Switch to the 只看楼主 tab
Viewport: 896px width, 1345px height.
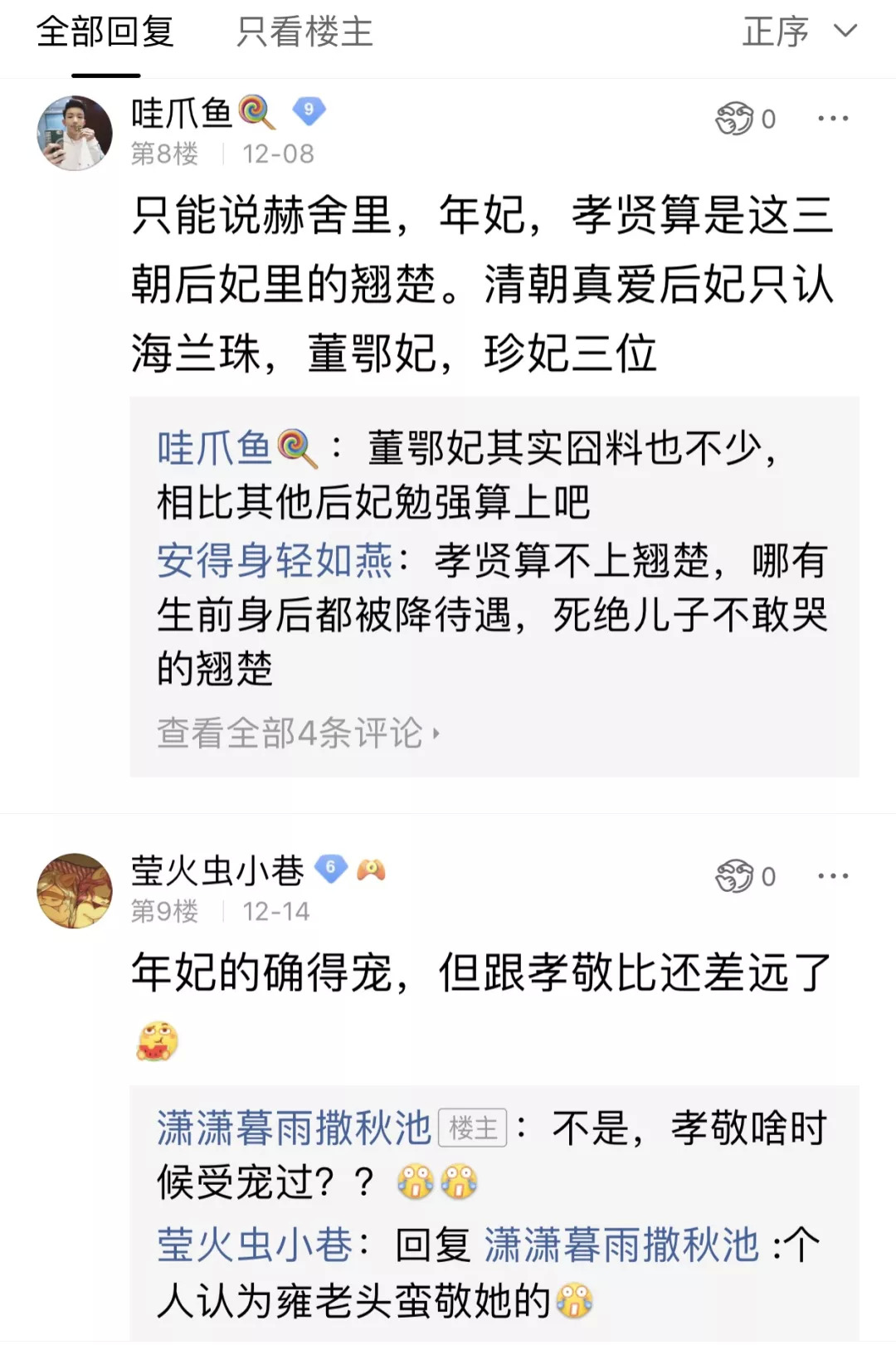point(304,33)
